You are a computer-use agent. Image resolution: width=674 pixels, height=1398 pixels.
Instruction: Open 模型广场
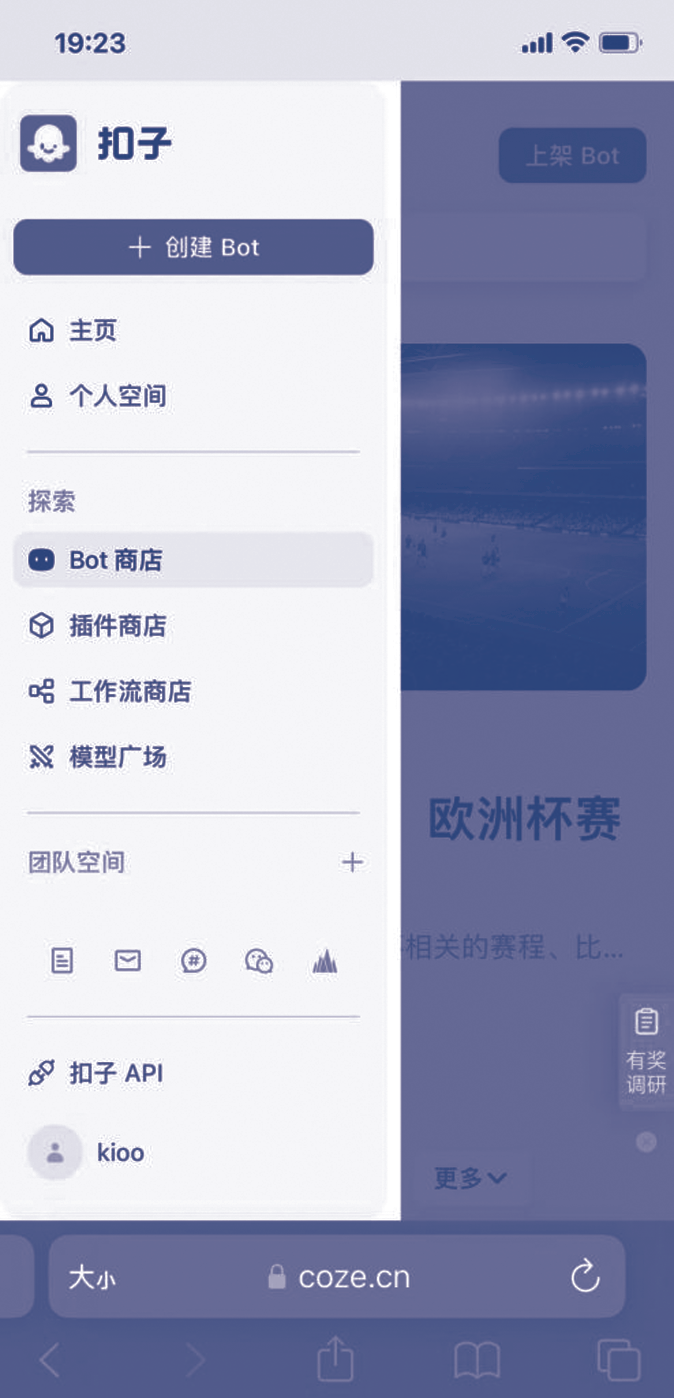tap(116, 757)
